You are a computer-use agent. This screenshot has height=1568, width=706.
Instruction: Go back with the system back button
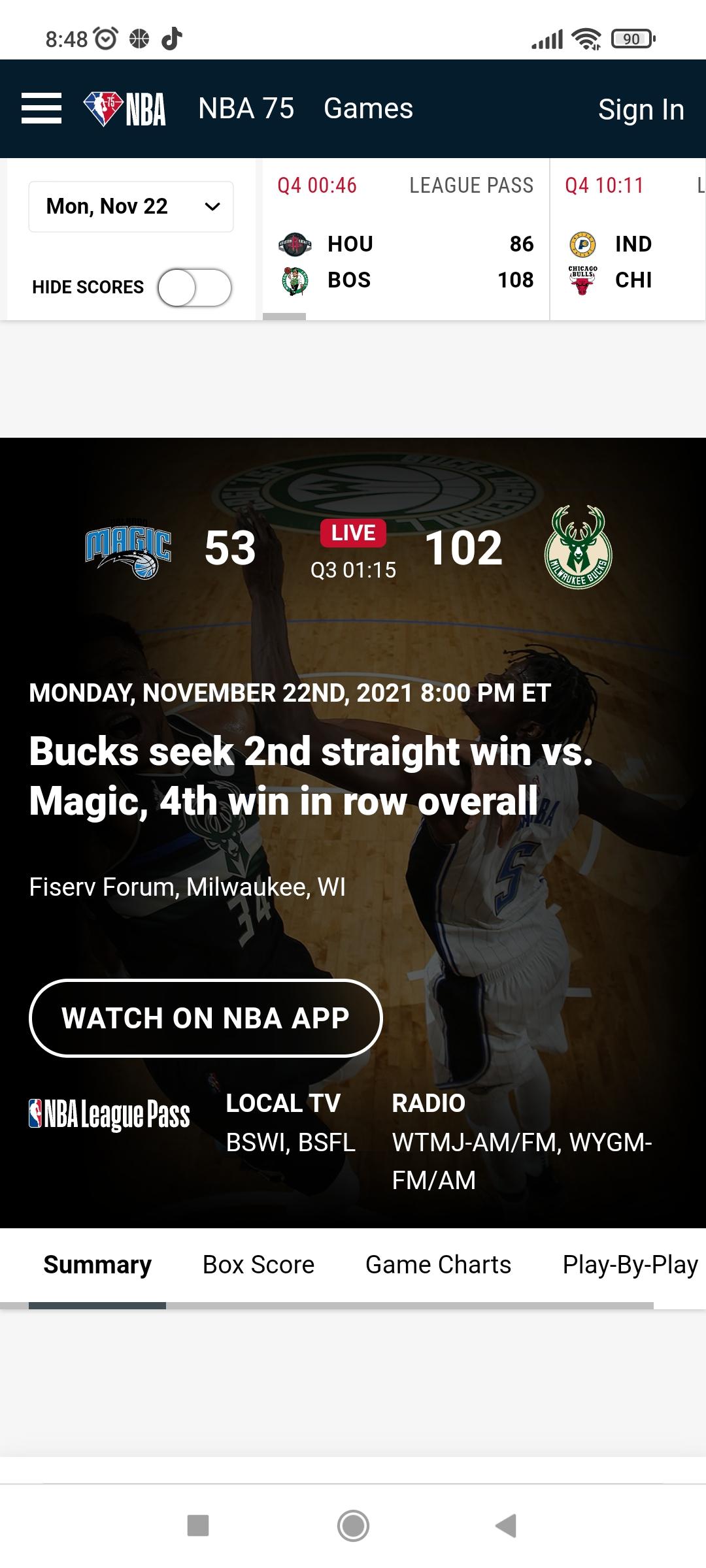coord(507,1526)
